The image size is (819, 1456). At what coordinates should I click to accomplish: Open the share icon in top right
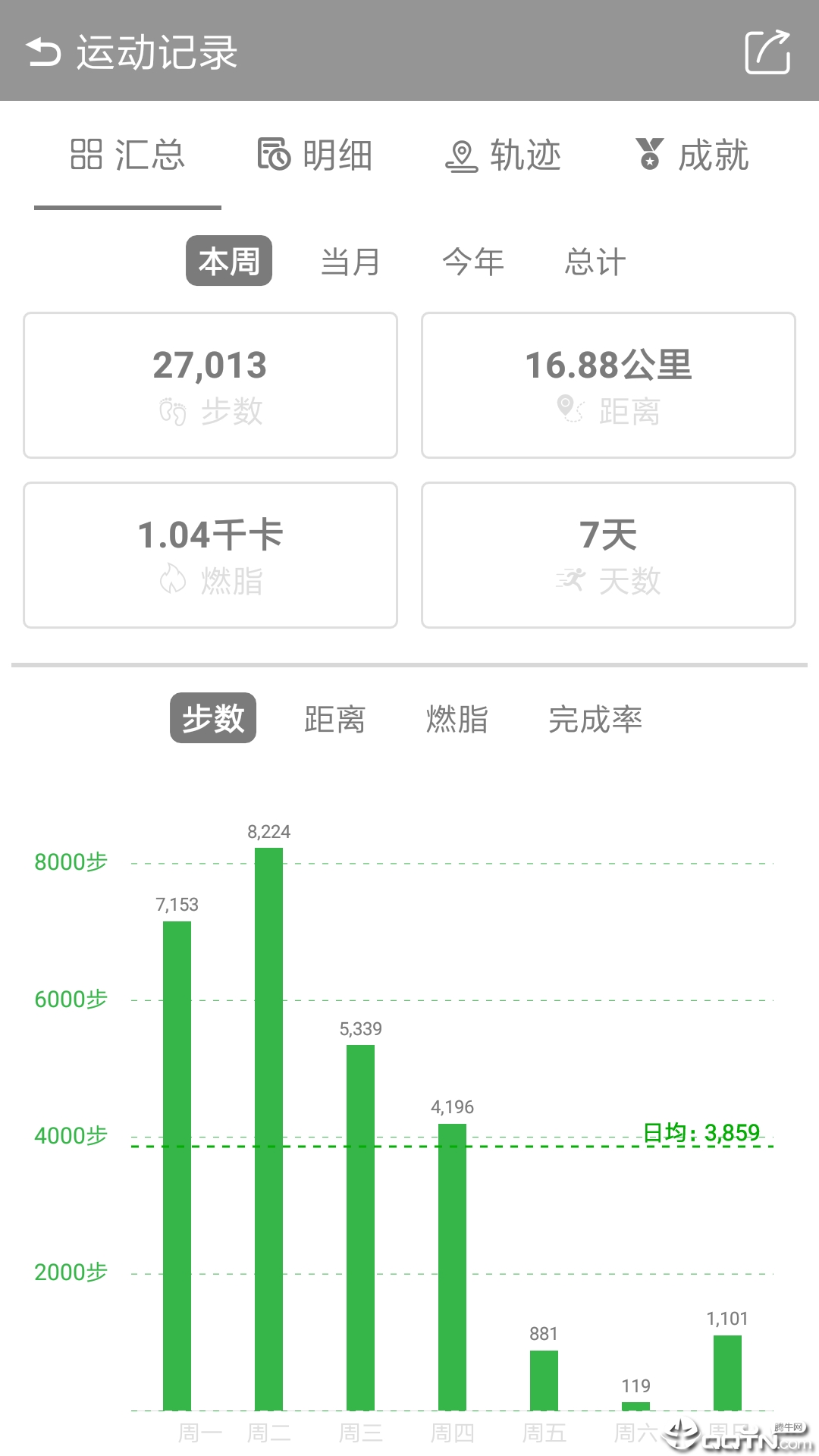(767, 53)
